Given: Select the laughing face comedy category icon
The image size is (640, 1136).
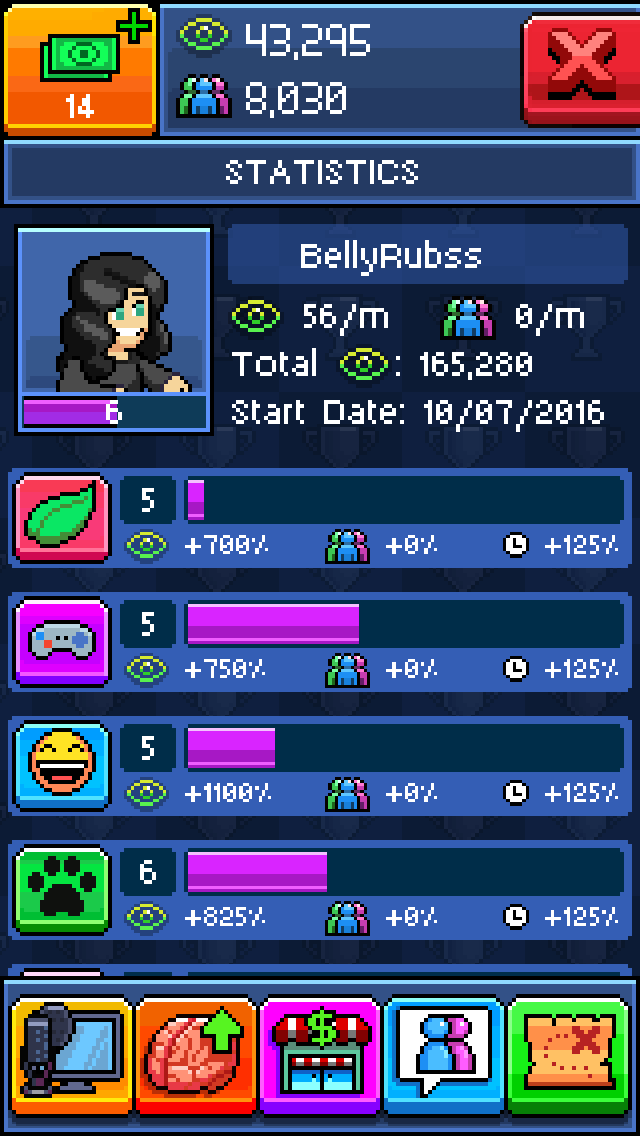Looking at the screenshot, I should click(x=62, y=764).
